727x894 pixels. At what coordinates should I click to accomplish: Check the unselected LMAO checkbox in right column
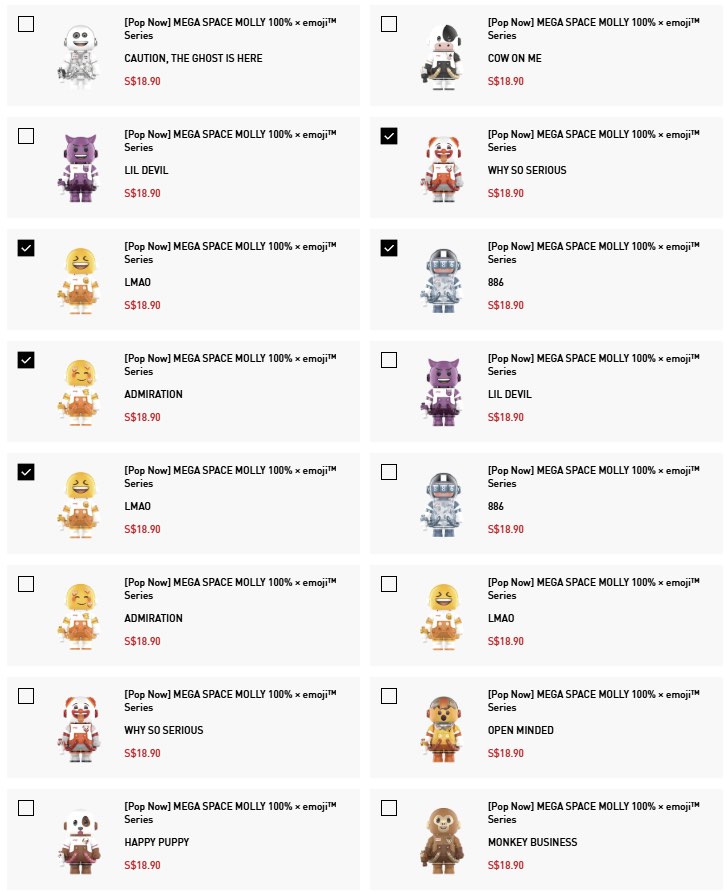pos(390,583)
